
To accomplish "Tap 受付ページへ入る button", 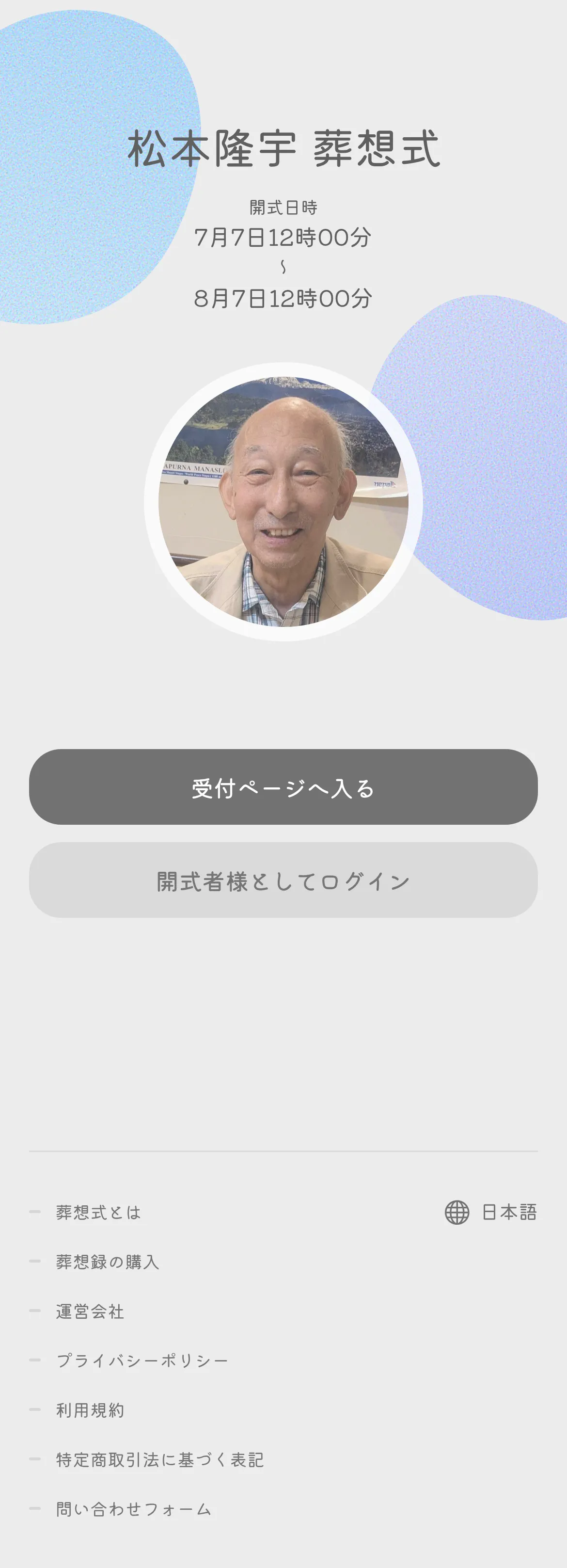I will [x=283, y=787].
